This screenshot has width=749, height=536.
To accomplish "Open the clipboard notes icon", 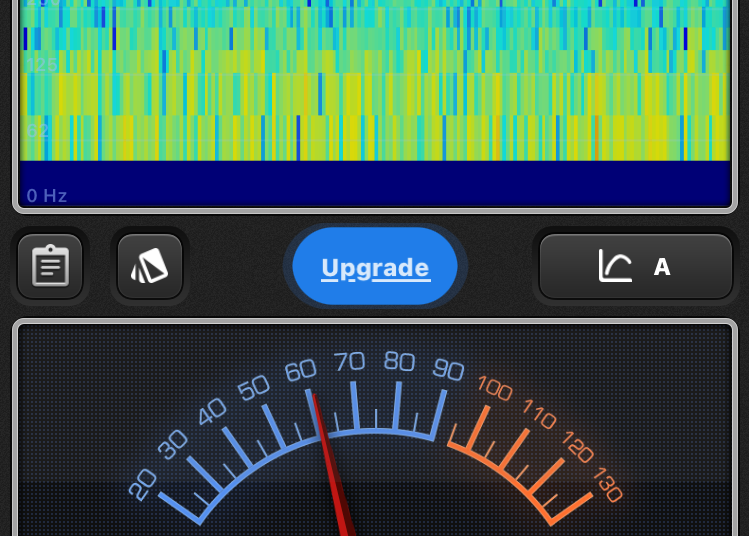I will click(x=50, y=266).
